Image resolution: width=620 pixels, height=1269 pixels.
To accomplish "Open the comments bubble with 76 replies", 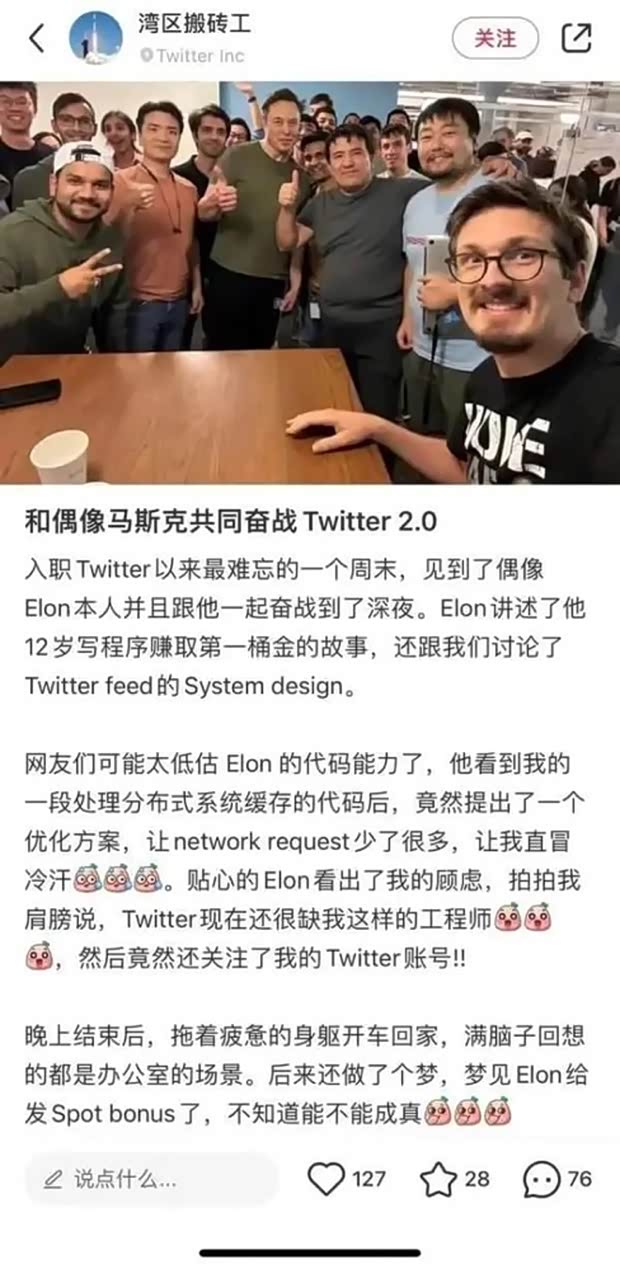I will click(541, 1180).
